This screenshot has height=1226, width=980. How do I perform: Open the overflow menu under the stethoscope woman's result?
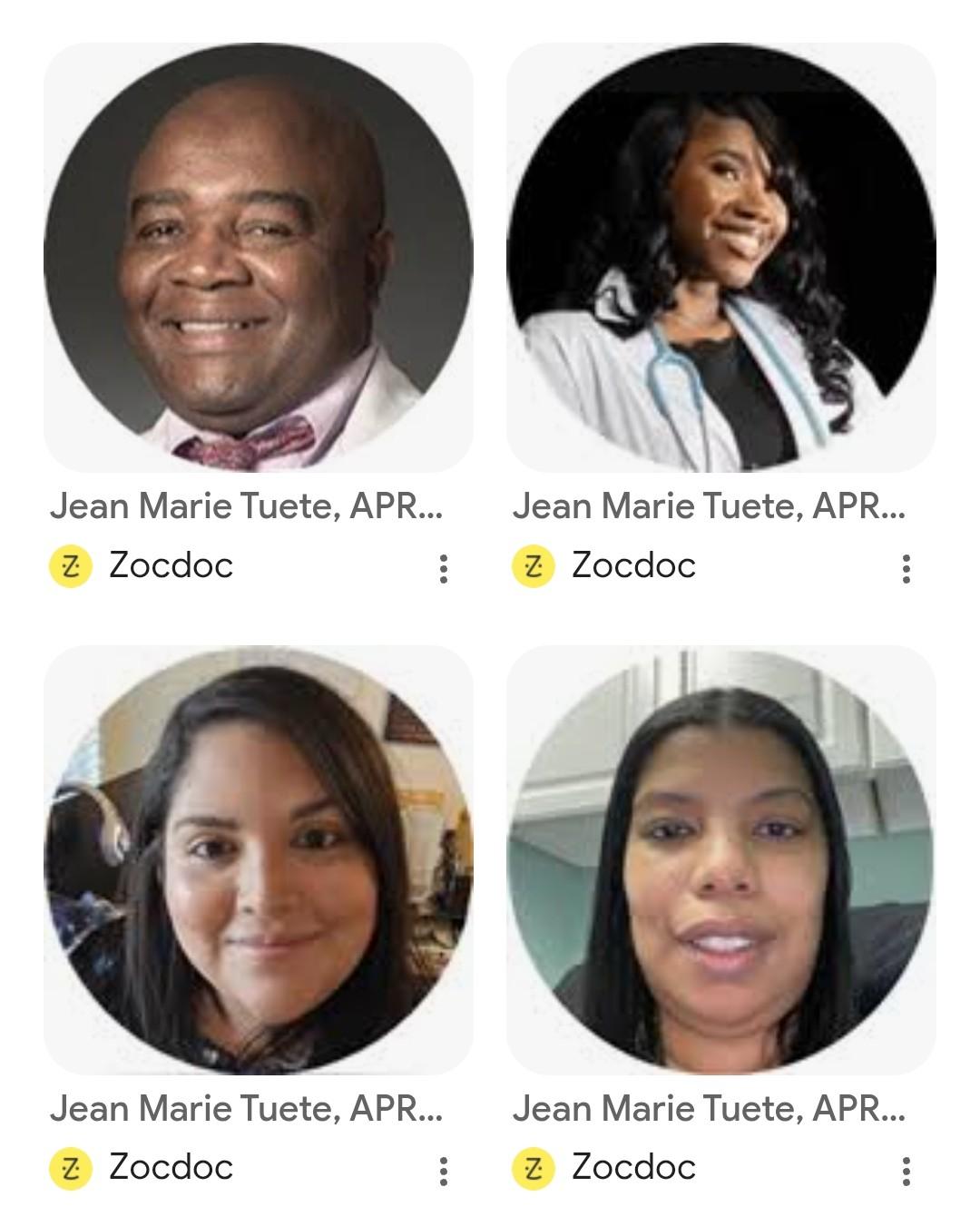(x=906, y=568)
